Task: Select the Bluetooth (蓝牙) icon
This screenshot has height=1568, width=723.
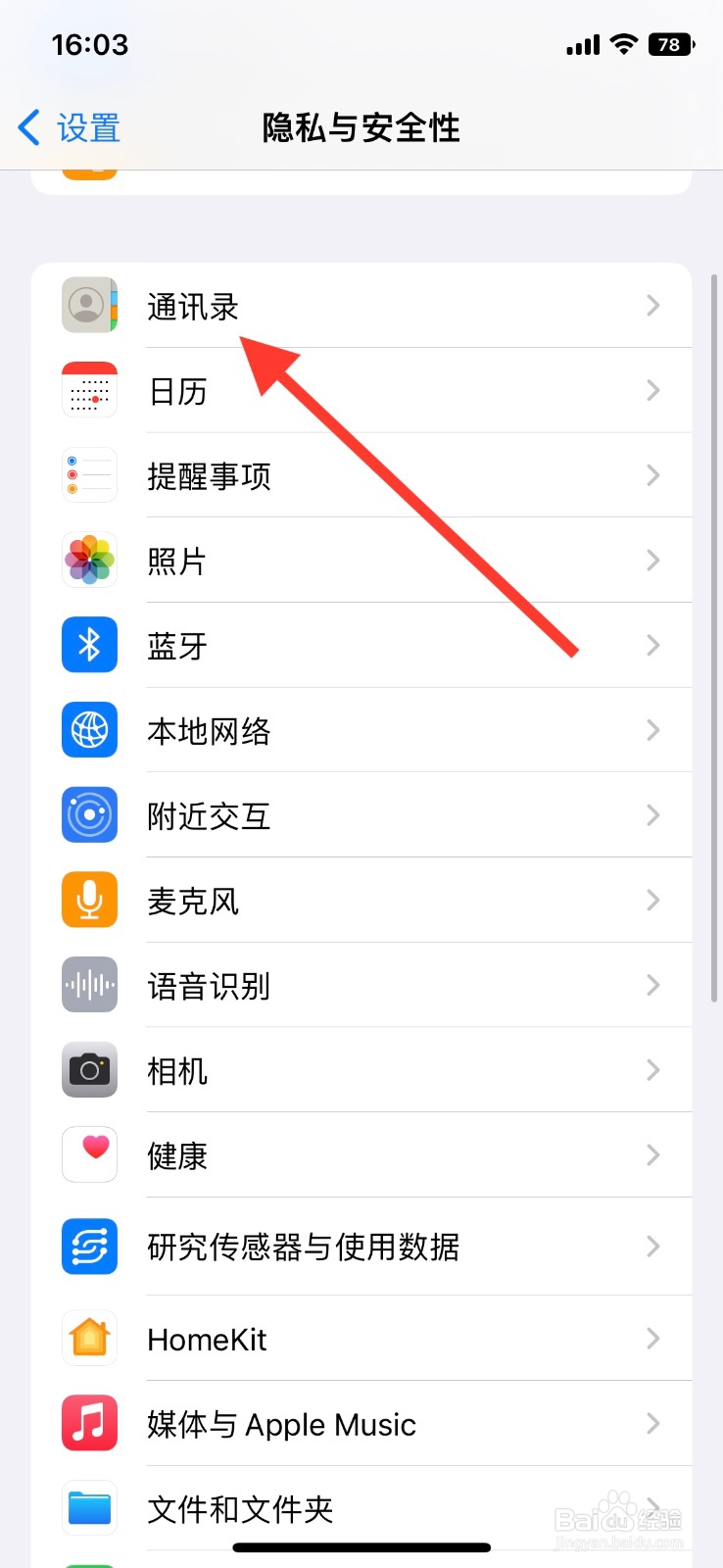Action: 89,645
